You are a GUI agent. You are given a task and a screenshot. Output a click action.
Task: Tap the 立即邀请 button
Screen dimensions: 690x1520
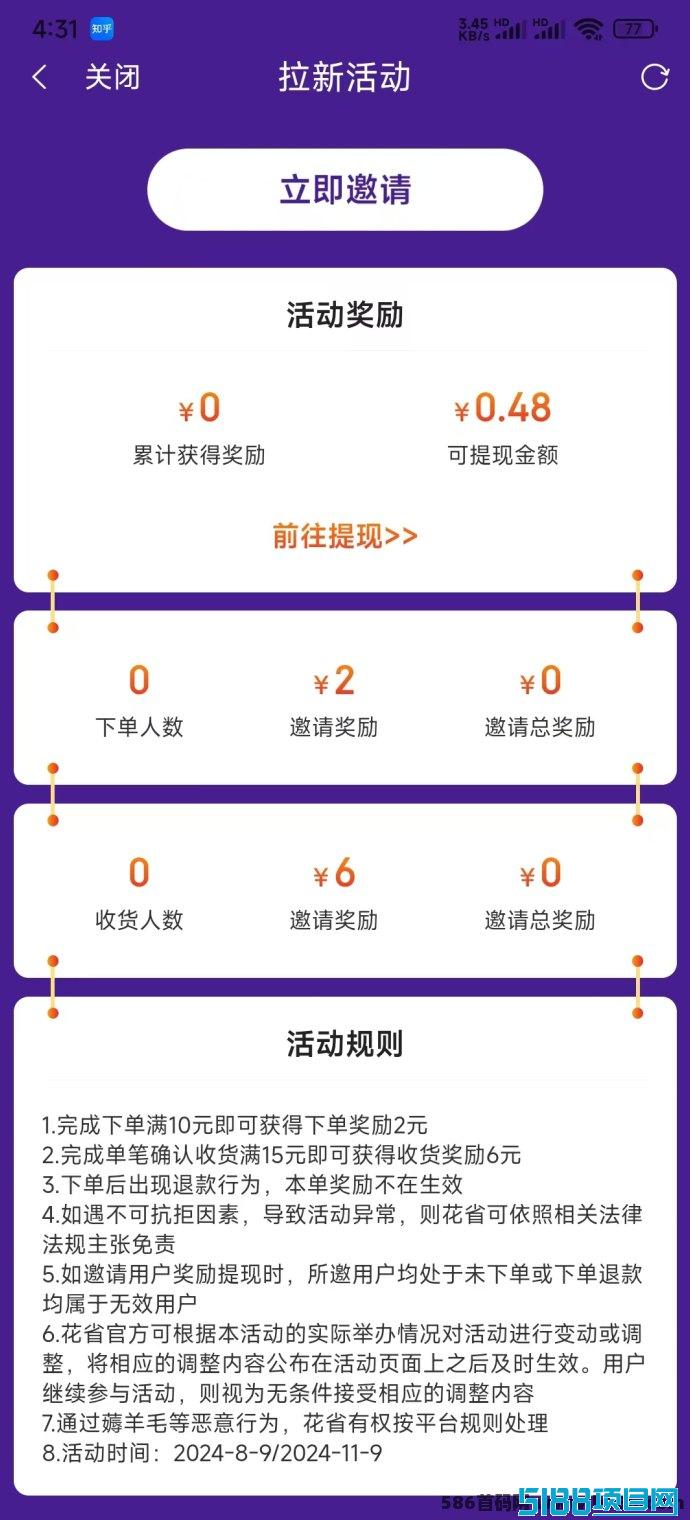(x=345, y=190)
